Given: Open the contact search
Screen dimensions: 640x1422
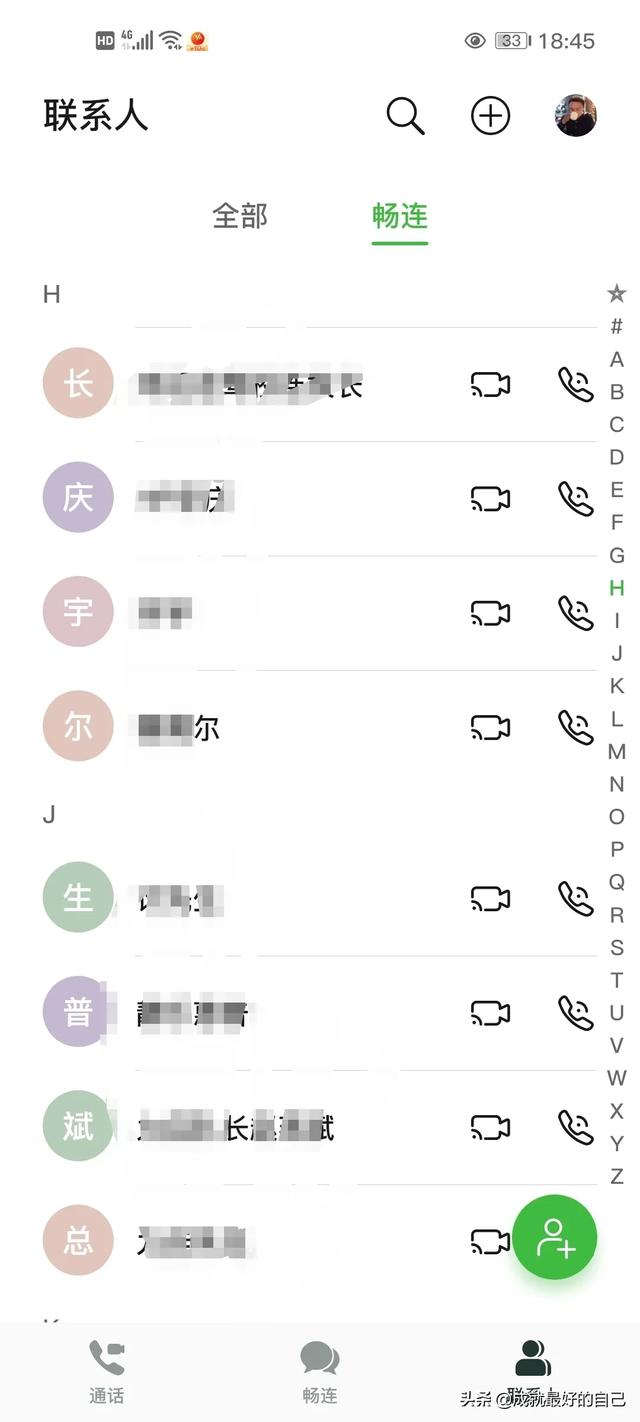Looking at the screenshot, I should [405, 116].
